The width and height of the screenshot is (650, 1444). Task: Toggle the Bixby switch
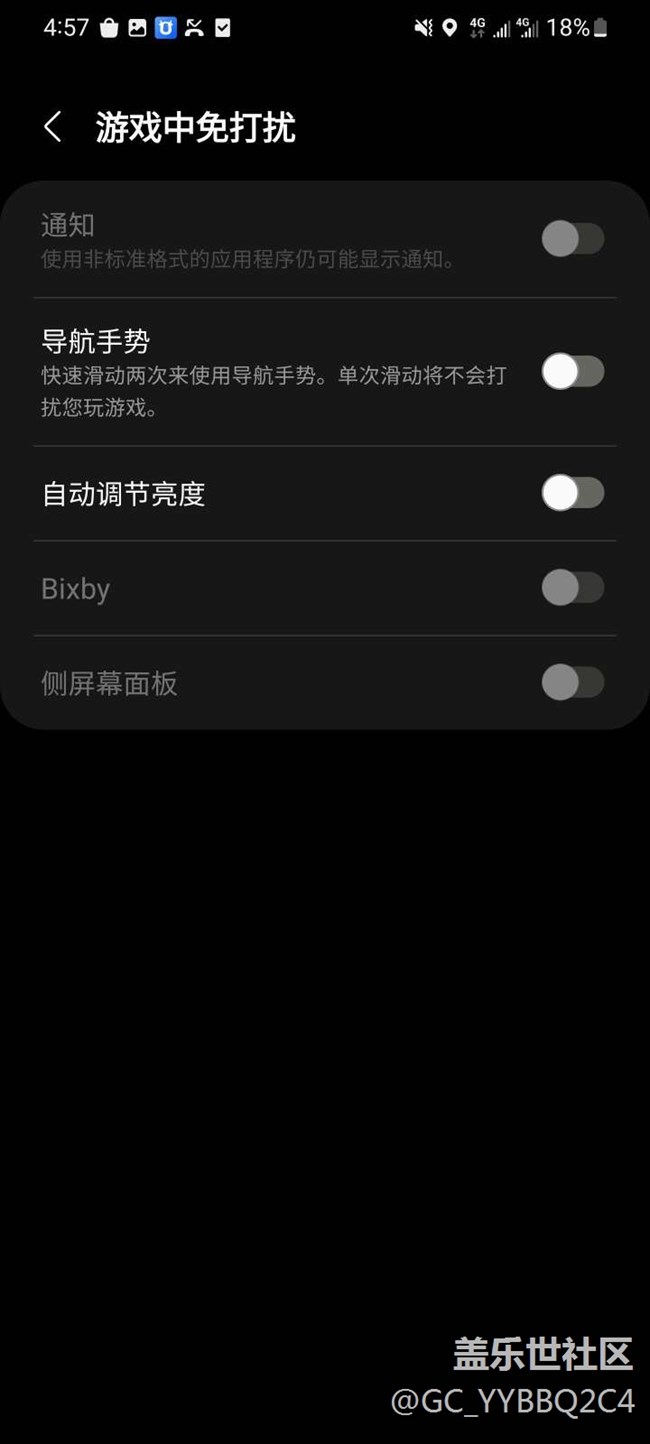(x=572, y=588)
